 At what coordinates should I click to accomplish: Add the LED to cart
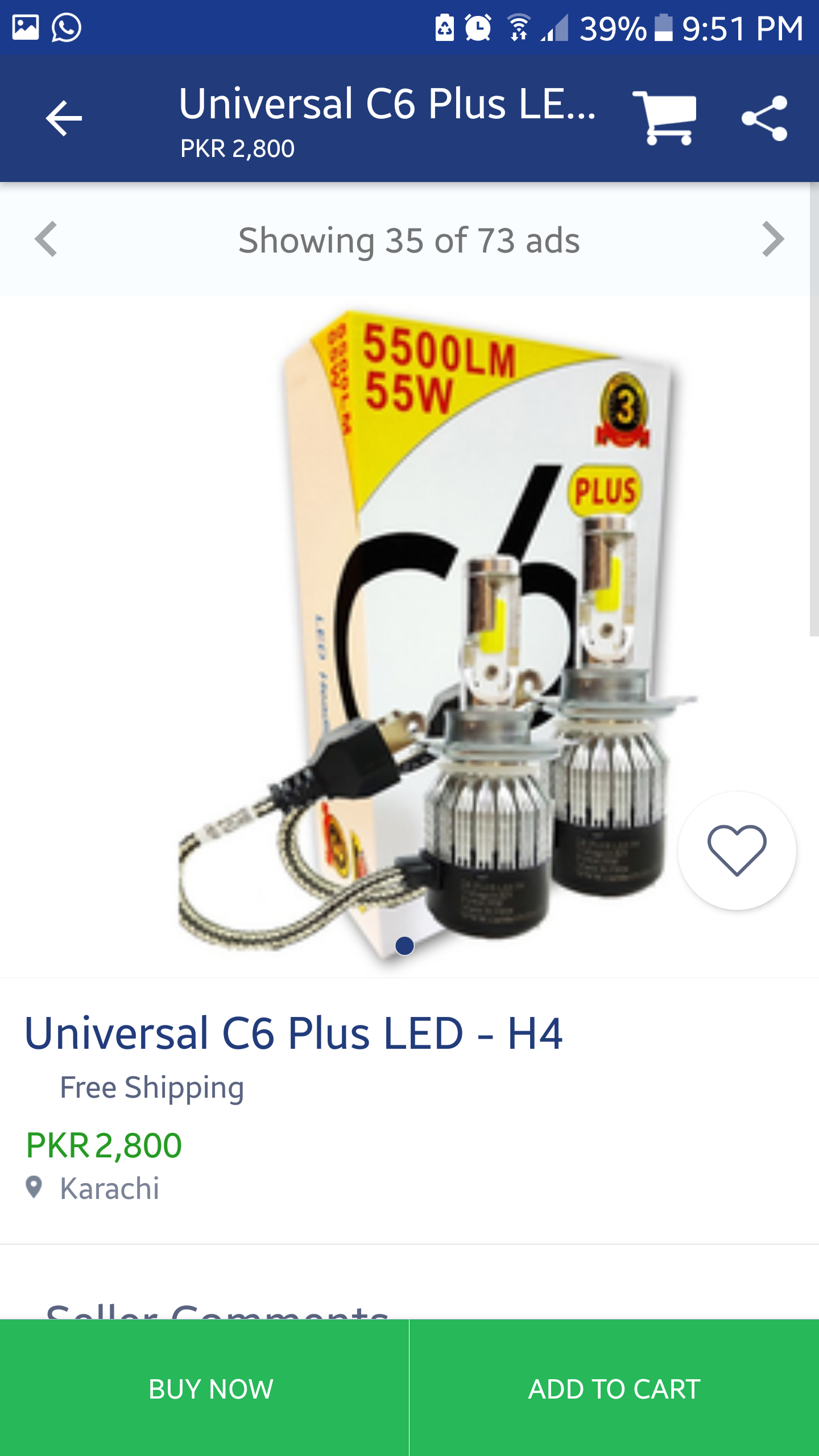[x=614, y=1388]
